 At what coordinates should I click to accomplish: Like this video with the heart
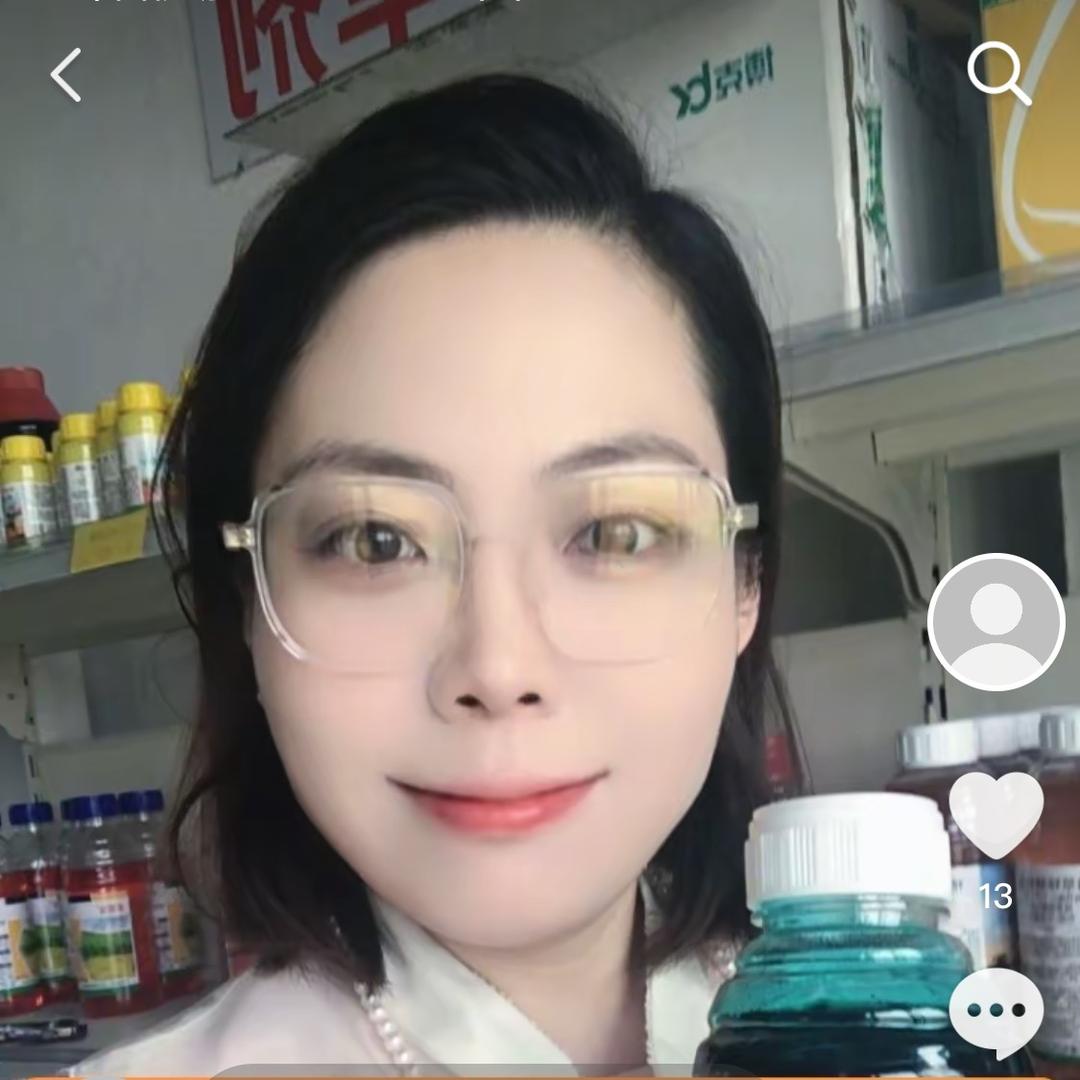point(996,814)
